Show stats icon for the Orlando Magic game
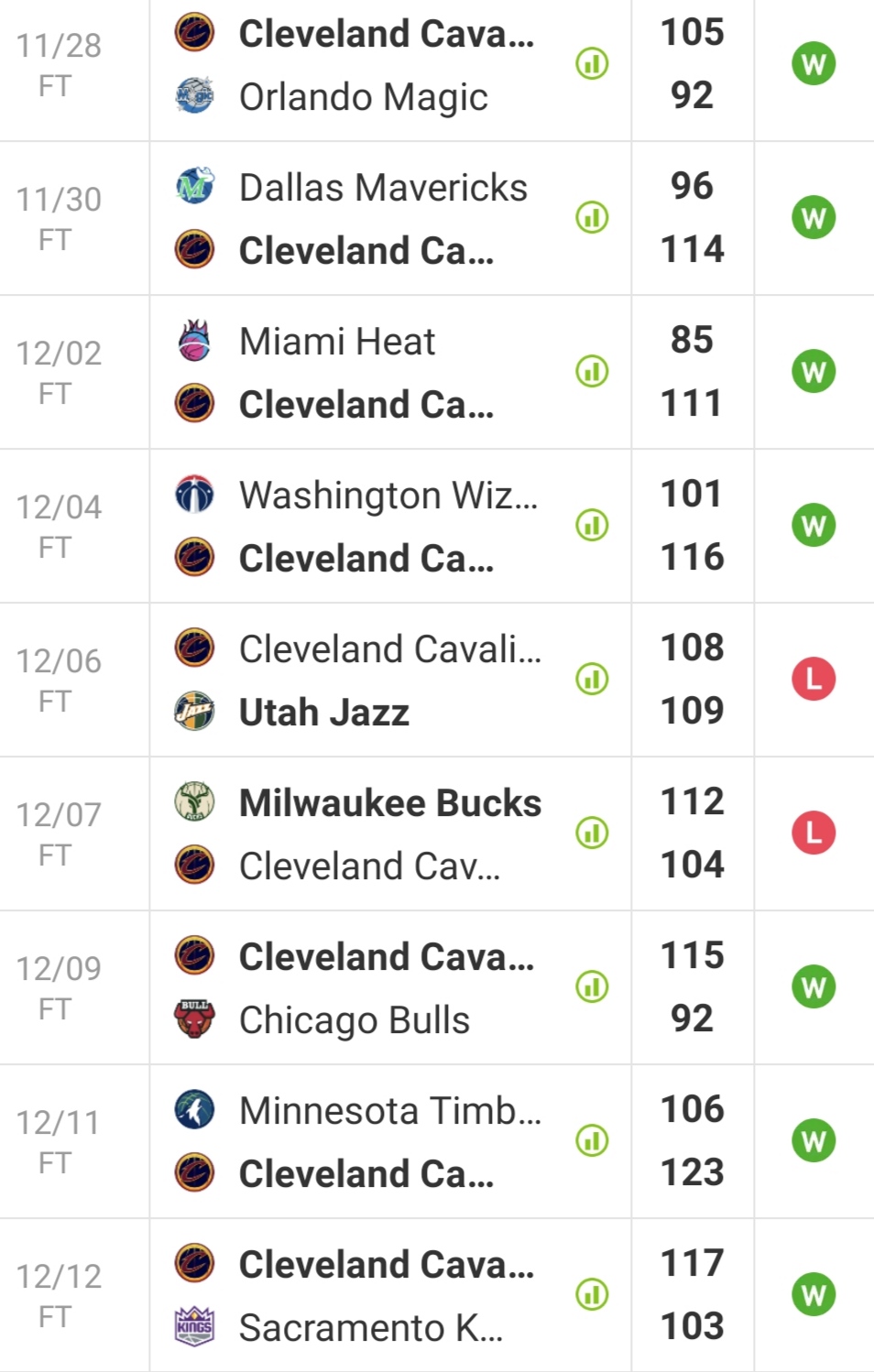This screenshot has height=1372, width=874. pyautogui.click(x=592, y=64)
